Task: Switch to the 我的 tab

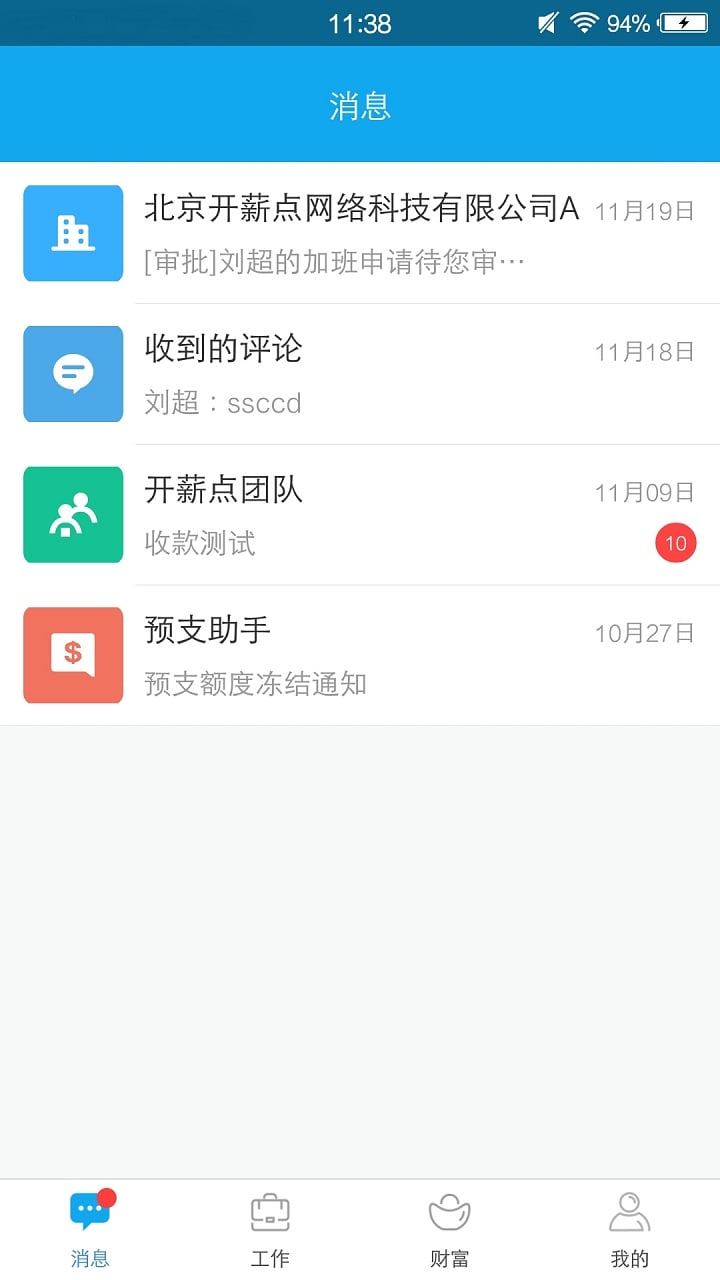Action: click(x=630, y=1229)
